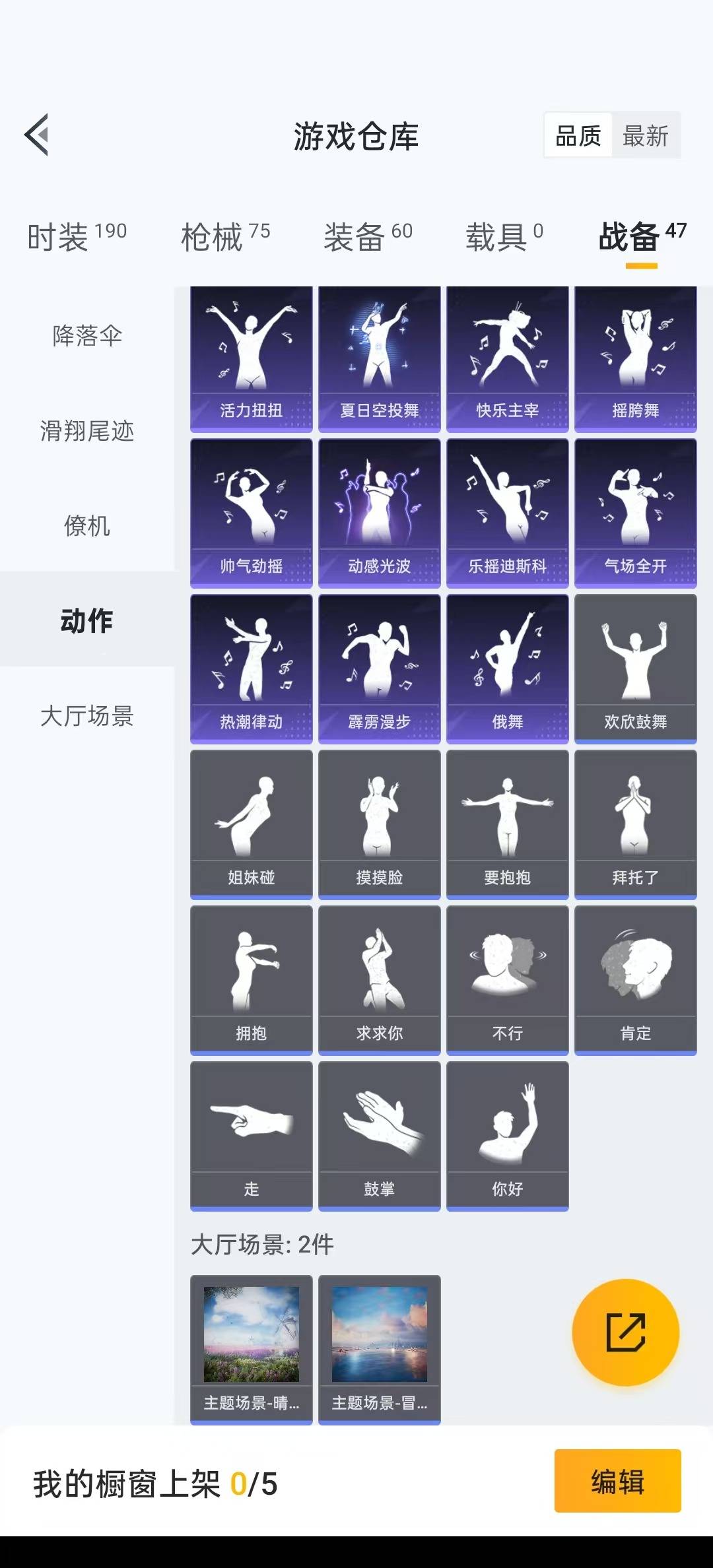Select the 品质 sort option

[578, 136]
